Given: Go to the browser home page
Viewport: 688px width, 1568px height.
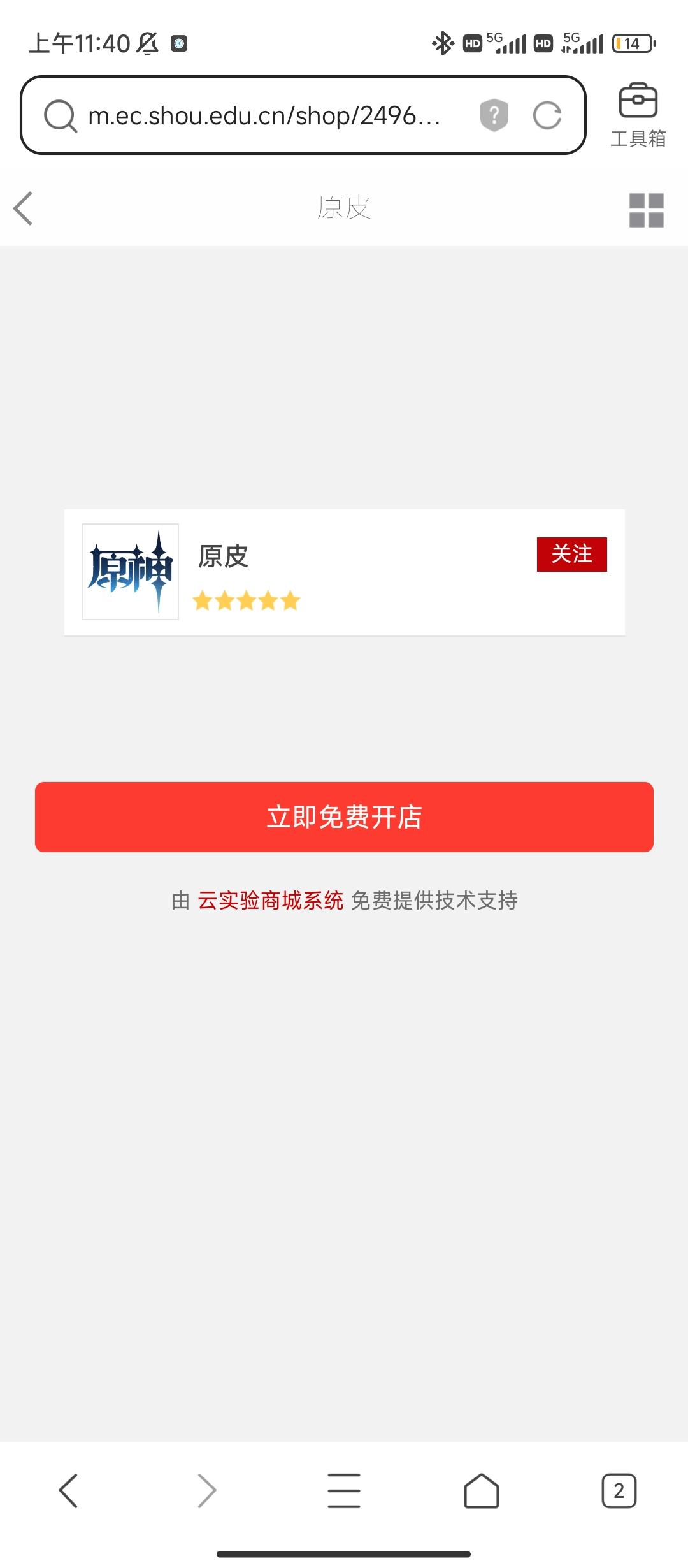Looking at the screenshot, I should coord(481,1490).
